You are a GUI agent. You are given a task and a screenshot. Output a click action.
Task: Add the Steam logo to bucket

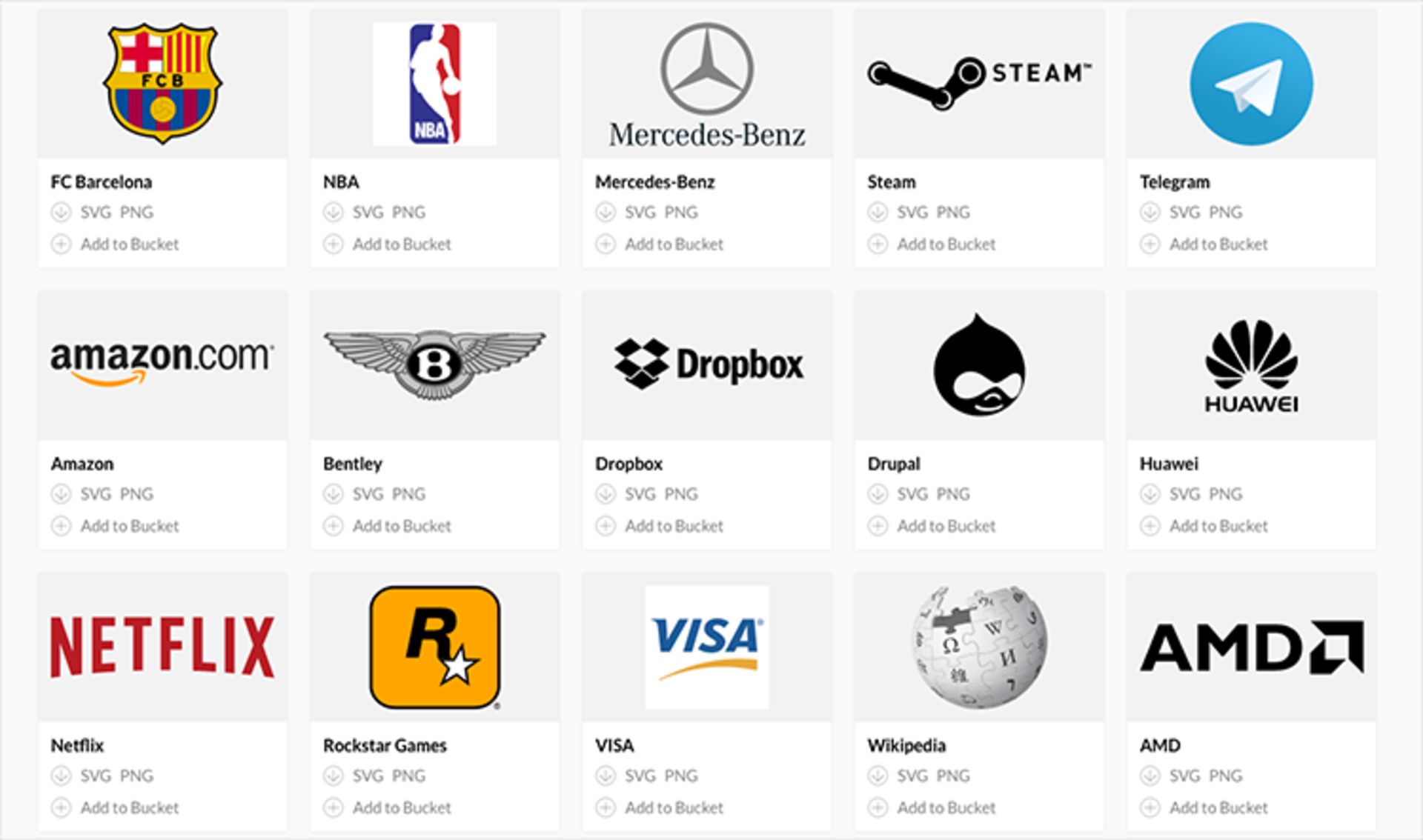(x=946, y=244)
